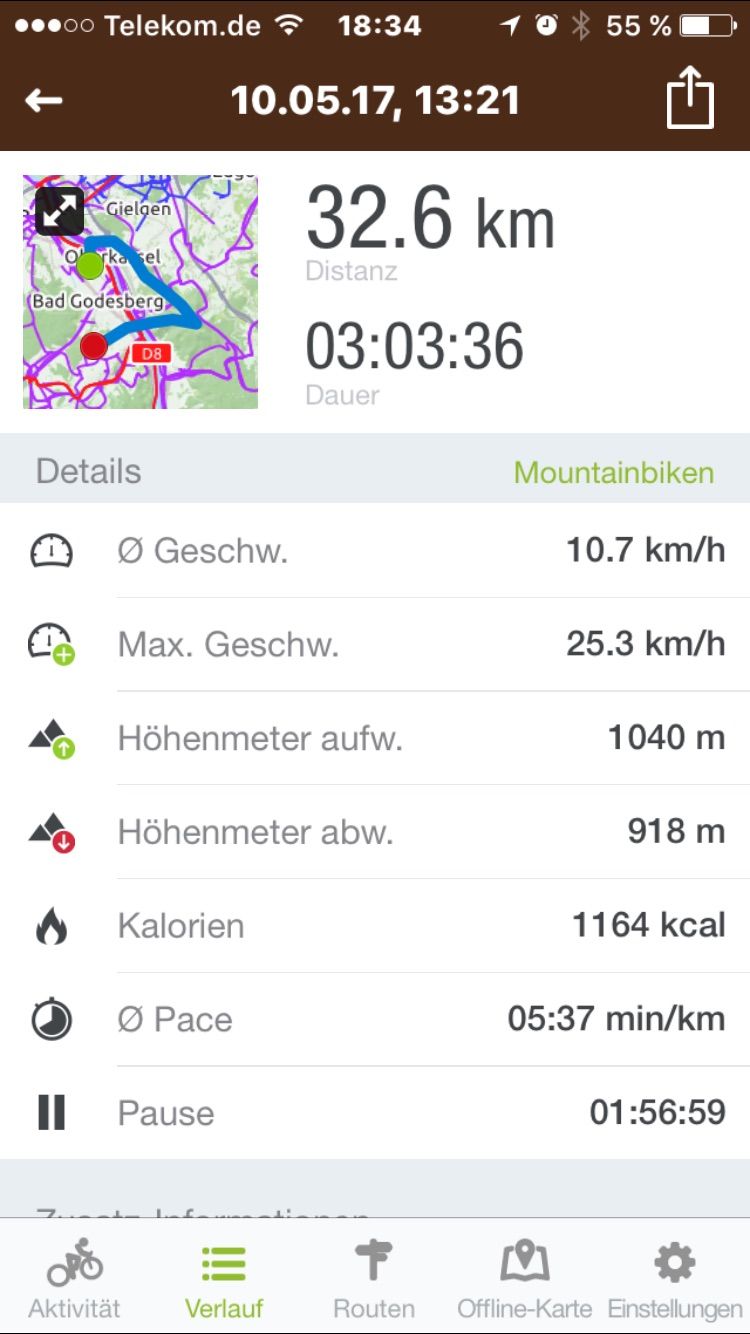This screenshot has width=750, height=1334.
Task: Open the Offline-Karte tab
Action: pos(524,1278)
